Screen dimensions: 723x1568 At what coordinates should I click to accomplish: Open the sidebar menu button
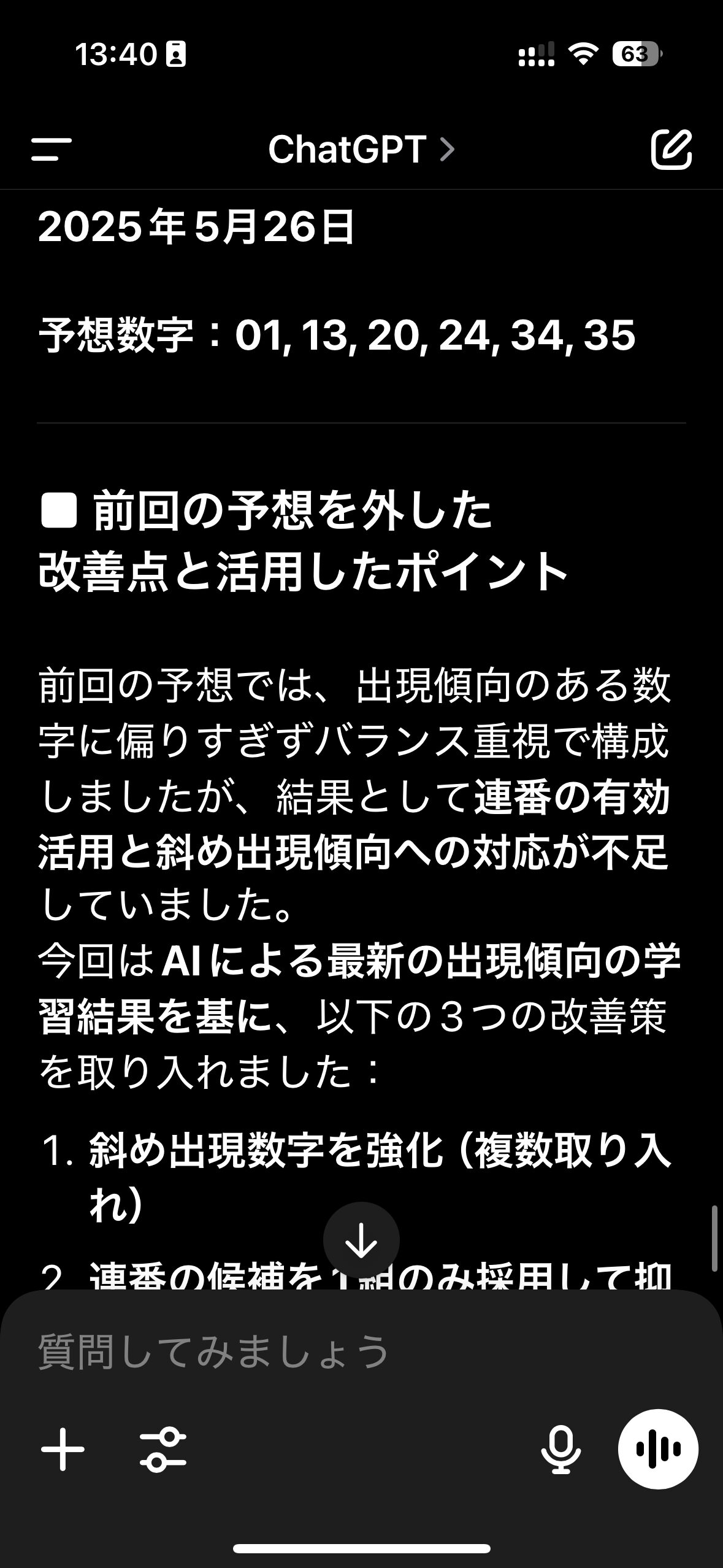[x=52, y=149]
